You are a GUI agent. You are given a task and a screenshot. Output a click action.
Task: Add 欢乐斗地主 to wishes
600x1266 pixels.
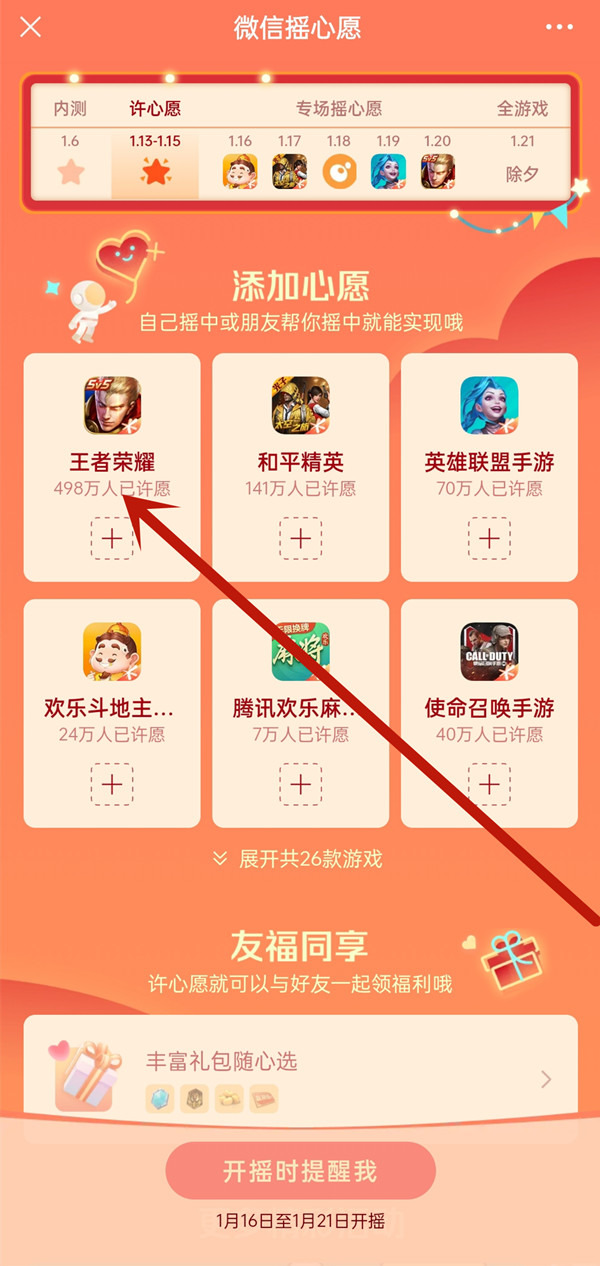(112, 784)
